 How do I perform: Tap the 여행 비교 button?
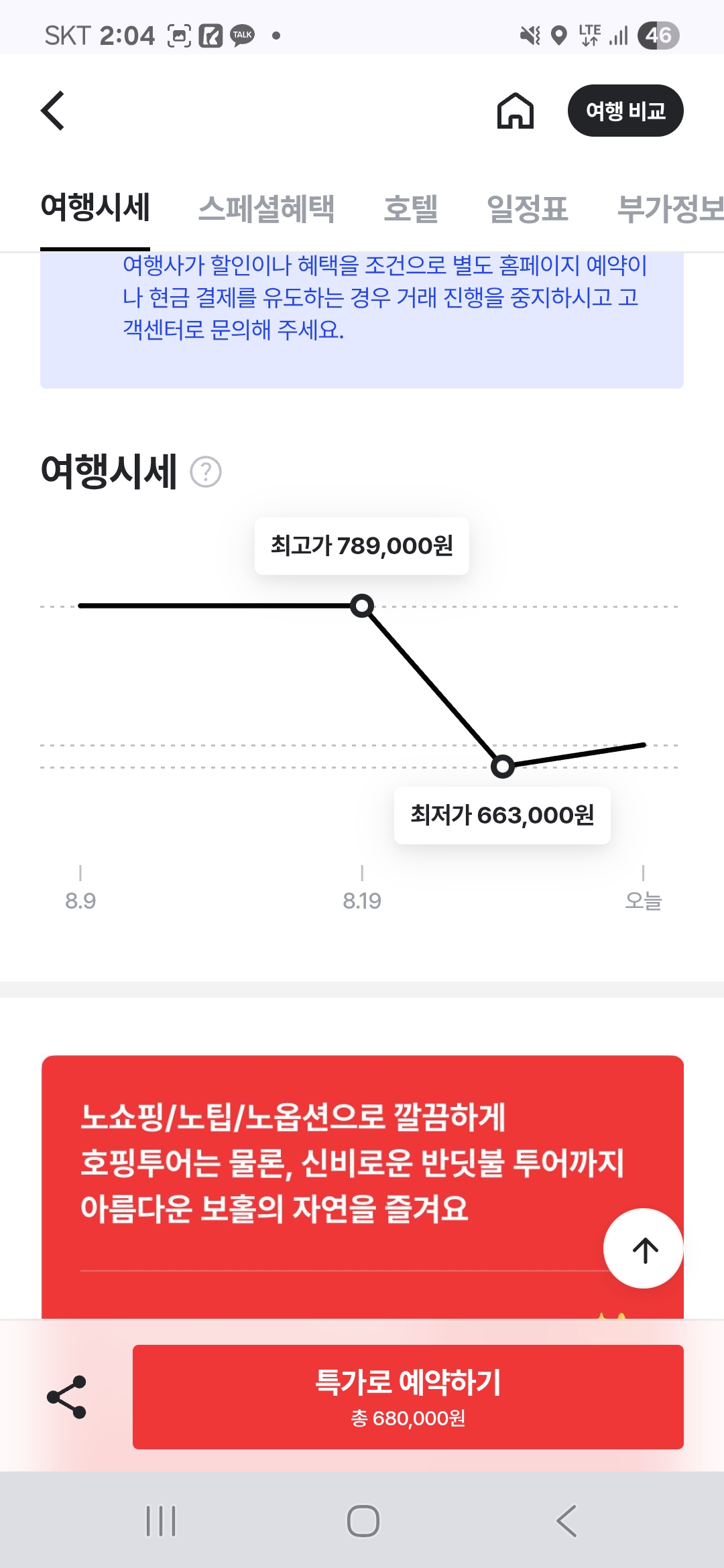625,111
